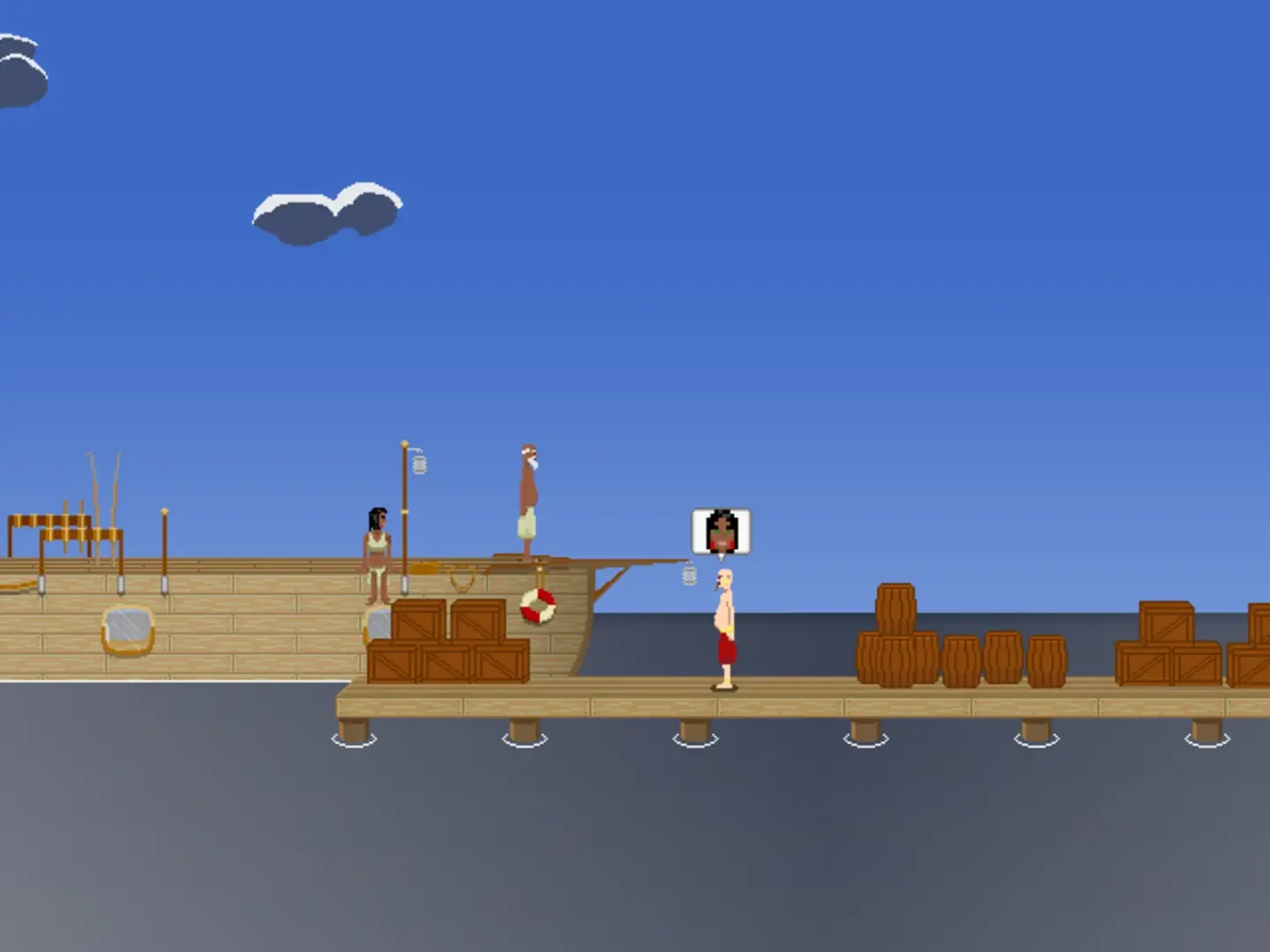
Task: Tap the woman's portrait speech bubble
Action: 721,532
